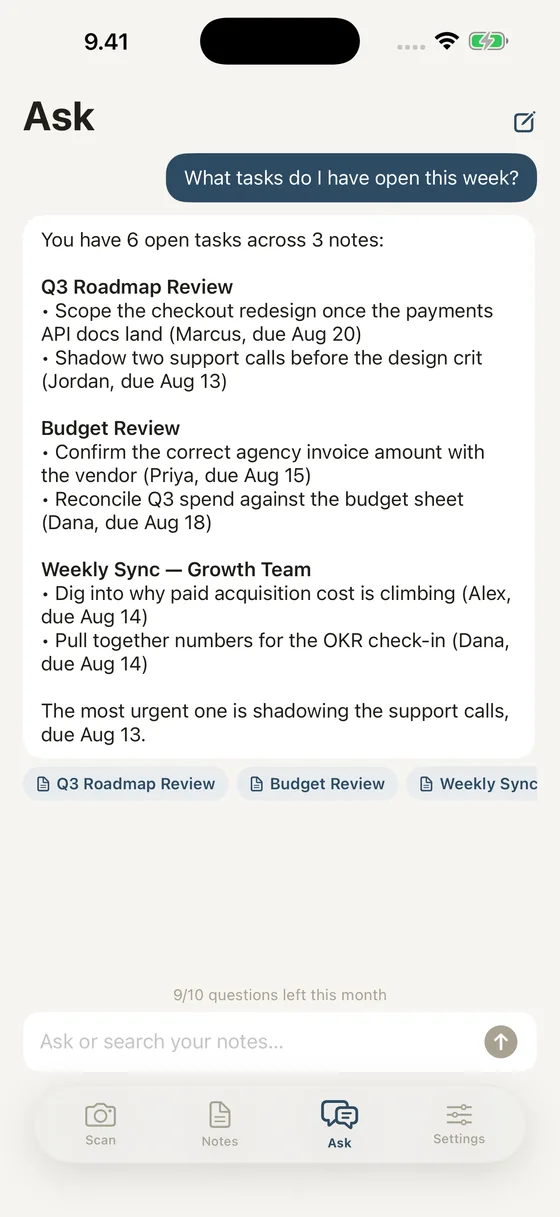
Task: Switch to the Notes tab
Action: point(220,1124)
